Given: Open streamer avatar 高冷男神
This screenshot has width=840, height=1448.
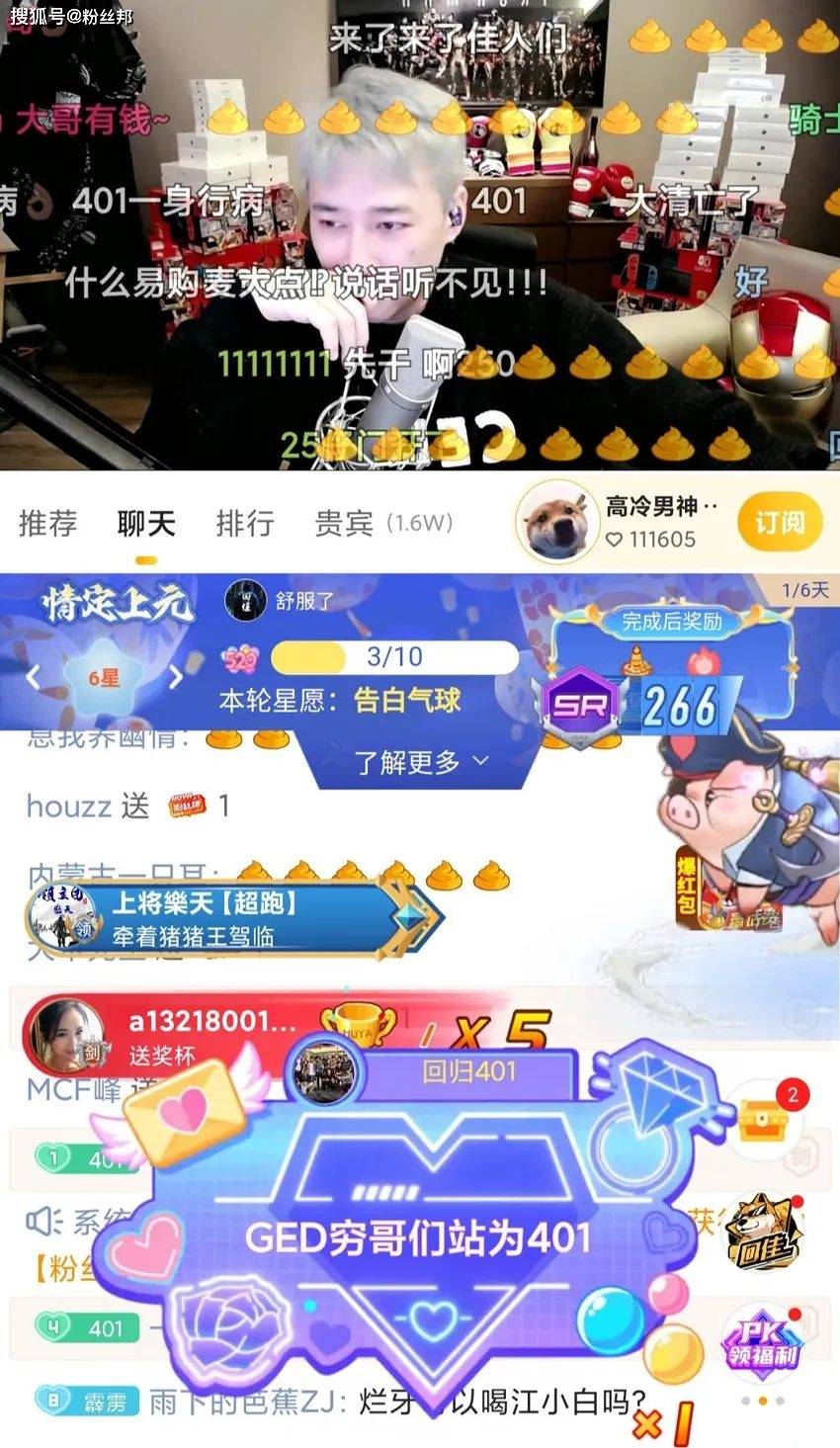Looking at the screenshot, I should [551, 523].
